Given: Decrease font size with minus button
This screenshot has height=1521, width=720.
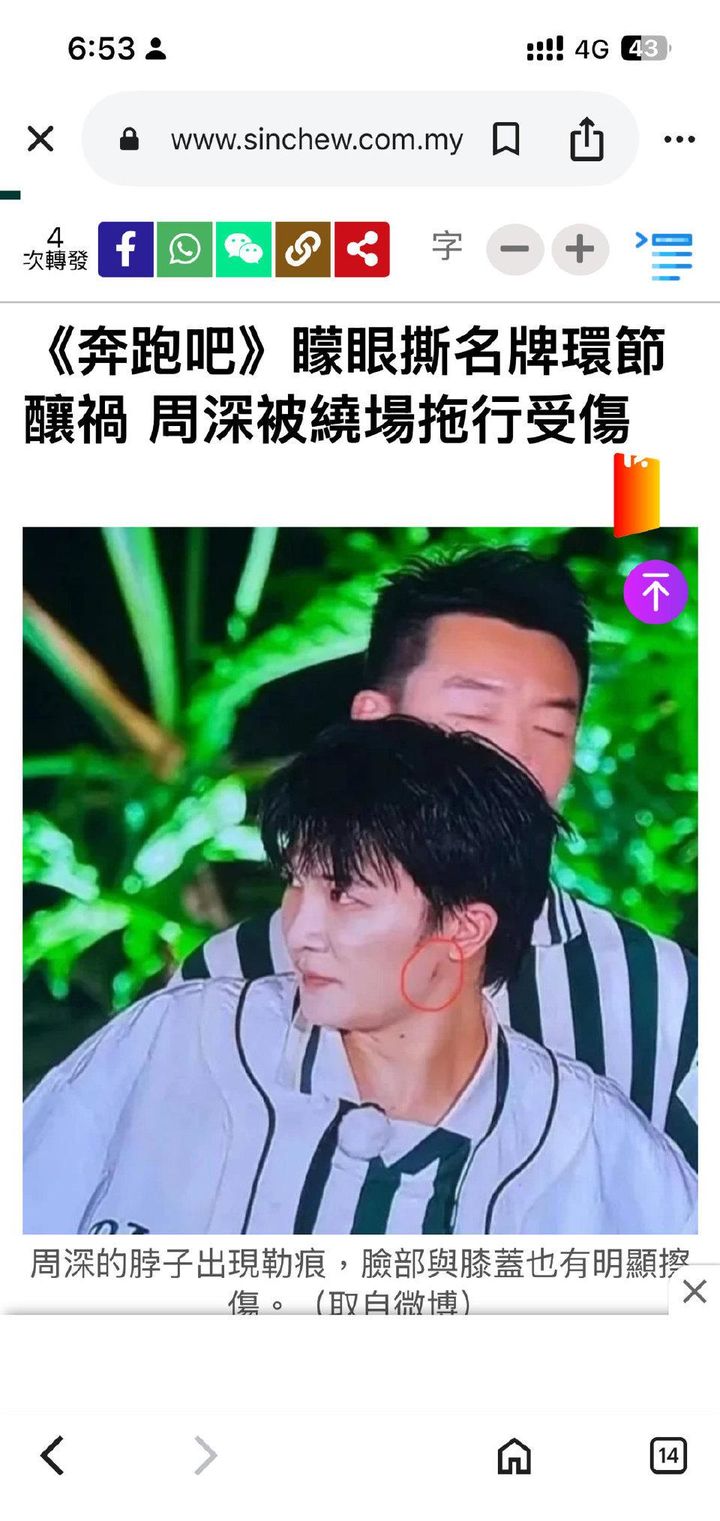Looking at the screenshot, I should (x=515, y=249).
